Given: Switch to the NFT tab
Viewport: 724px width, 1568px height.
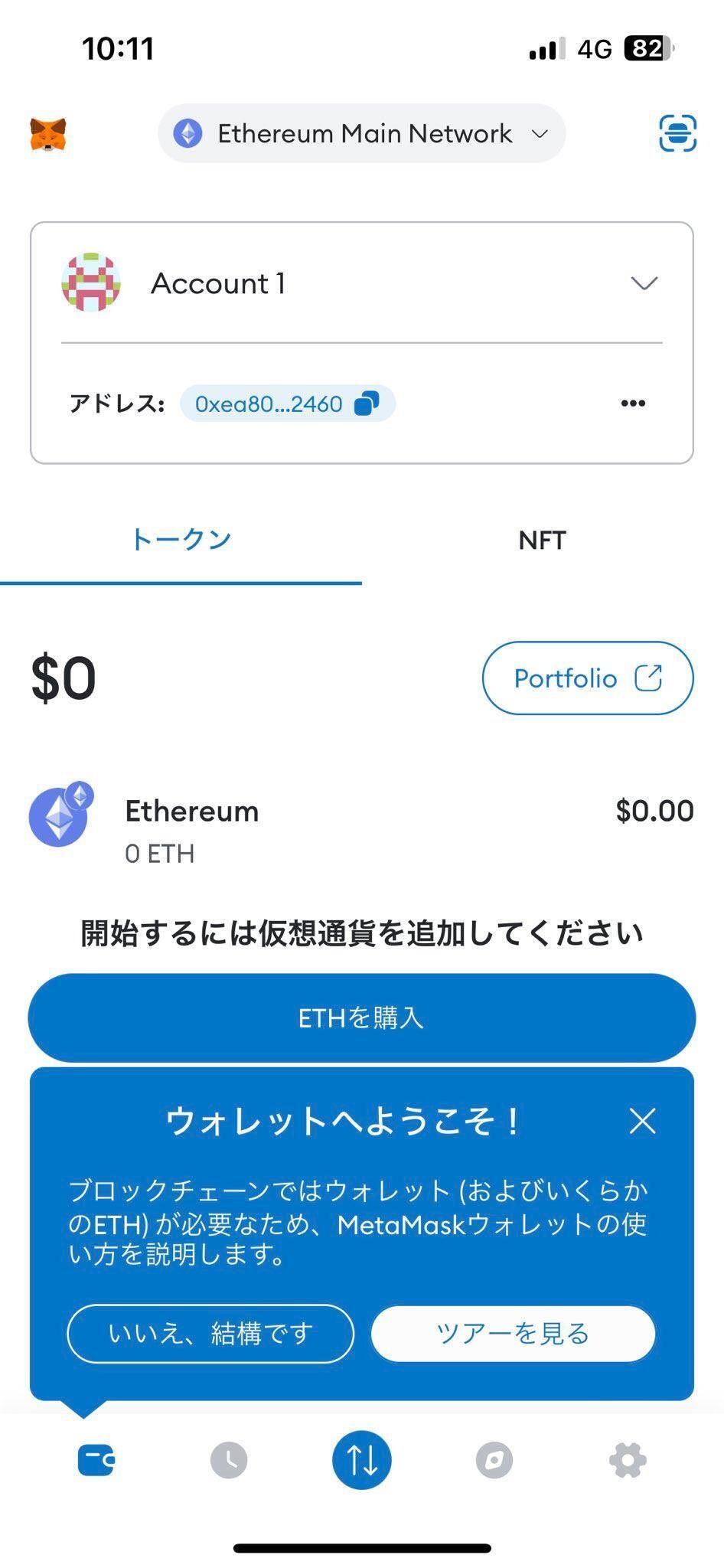Looking at the screenshot, I should 542,541.
